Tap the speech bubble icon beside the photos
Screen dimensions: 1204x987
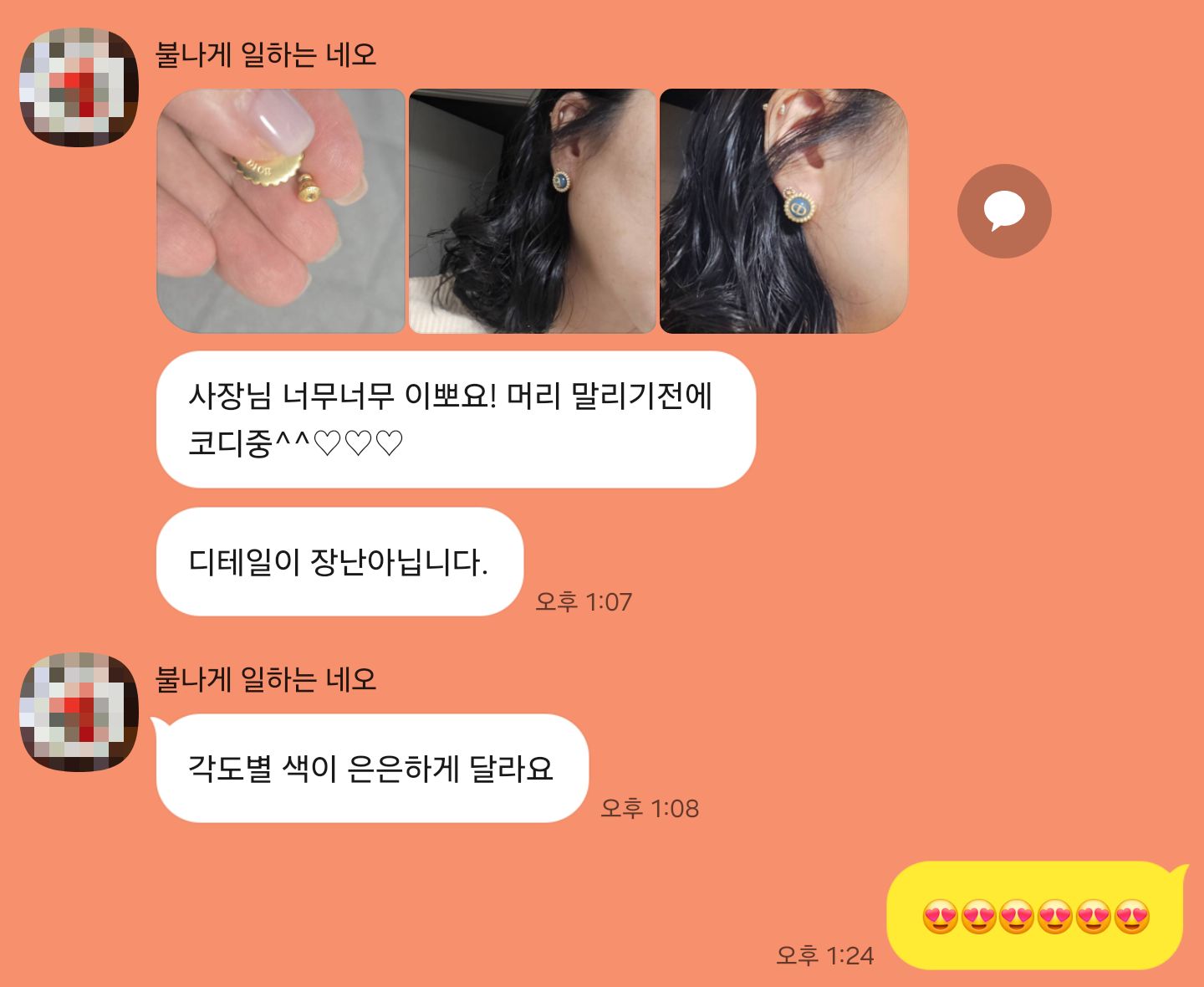[x=1003, y=211]
